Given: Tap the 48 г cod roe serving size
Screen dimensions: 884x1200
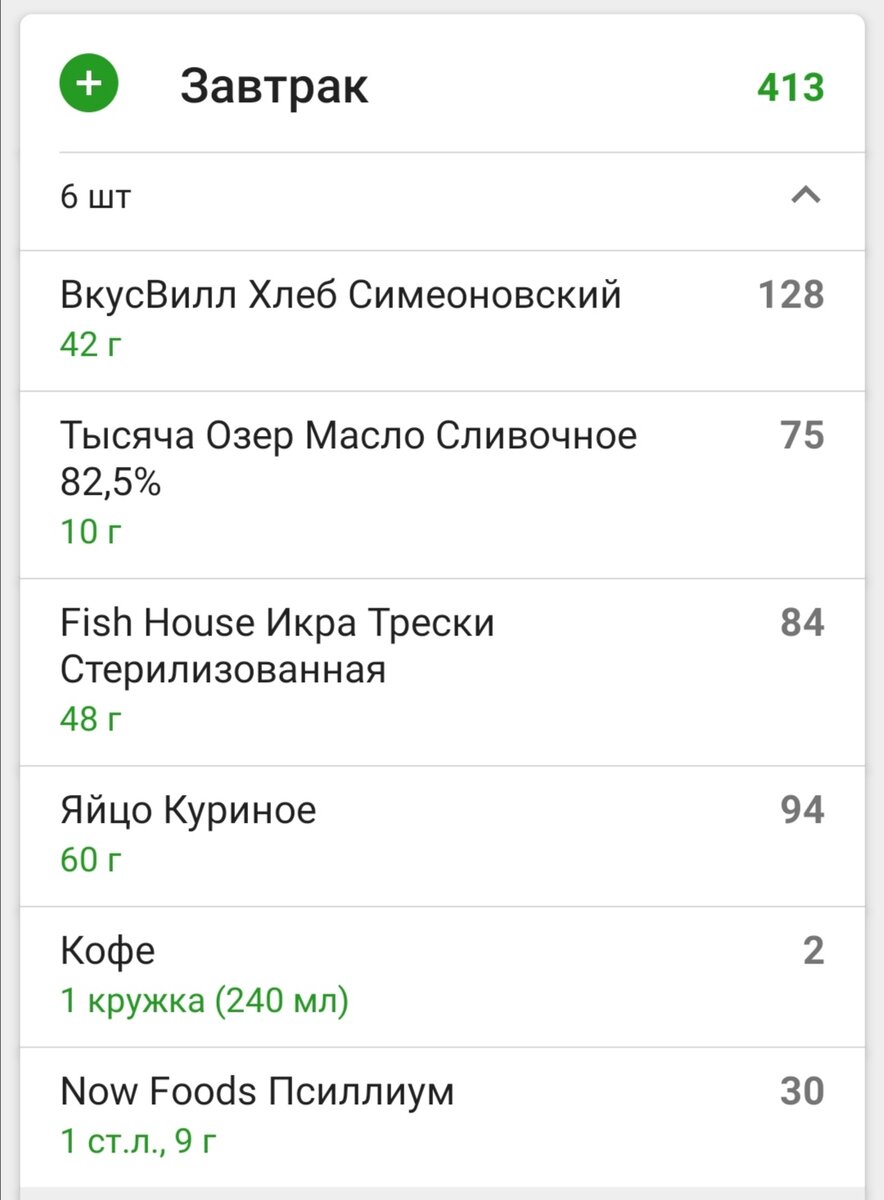Looking at the screenshot, I should pos(87,717).
